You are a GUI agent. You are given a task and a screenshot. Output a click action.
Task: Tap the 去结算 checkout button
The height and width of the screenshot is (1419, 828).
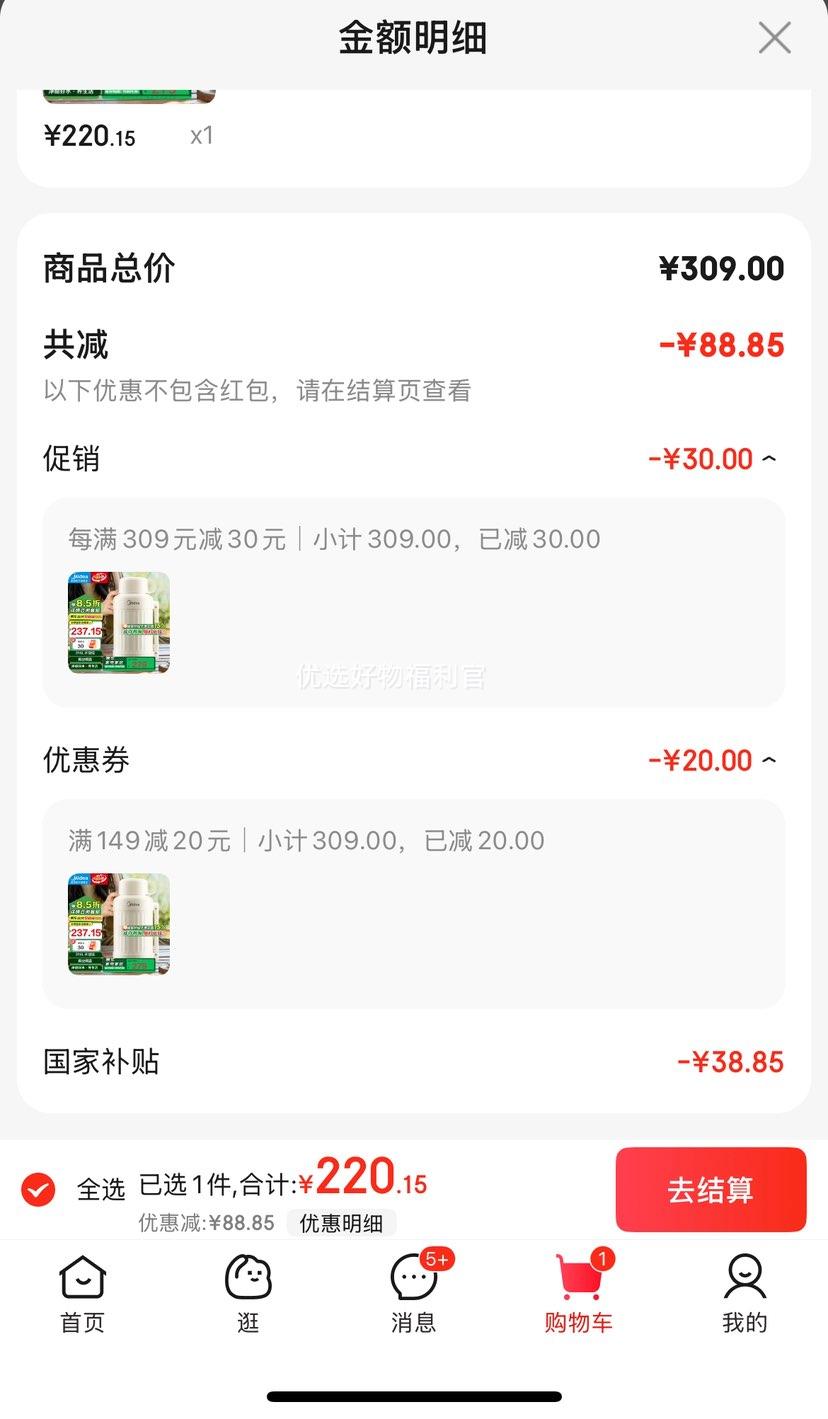pyautogui.click(x=711, y=1189)
